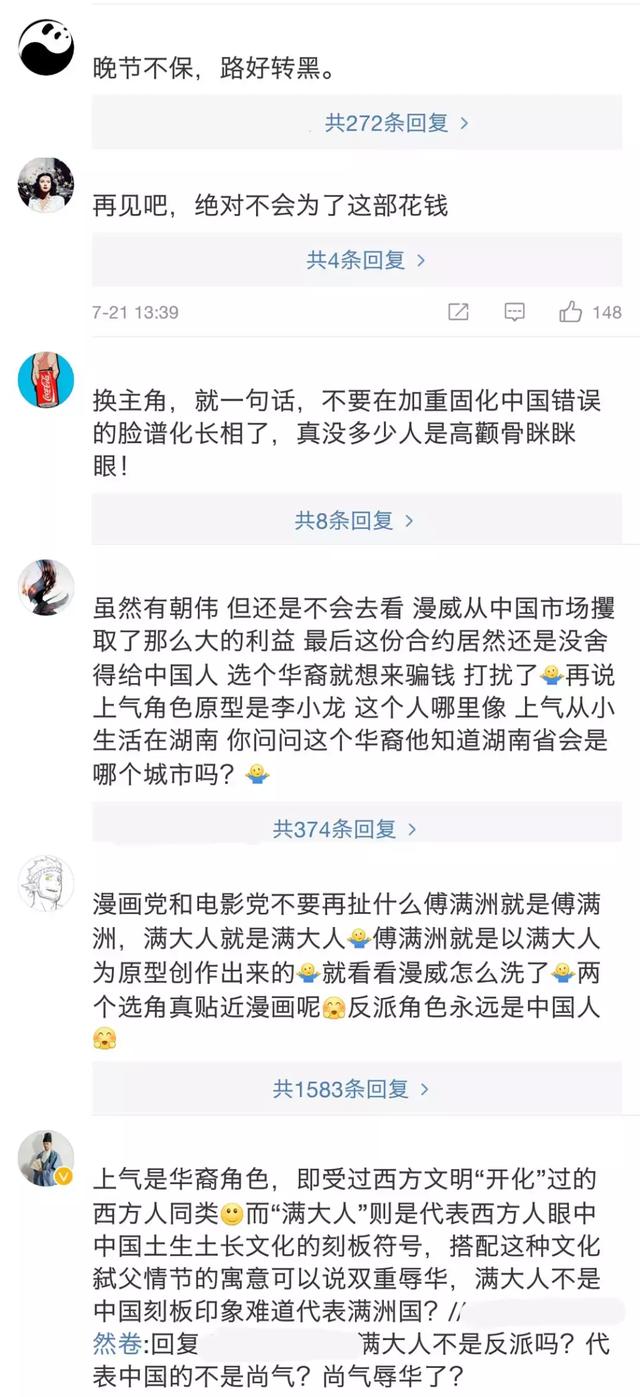Open the panda avatar profile
This screenshot has width=640, height=1397.
46,48
